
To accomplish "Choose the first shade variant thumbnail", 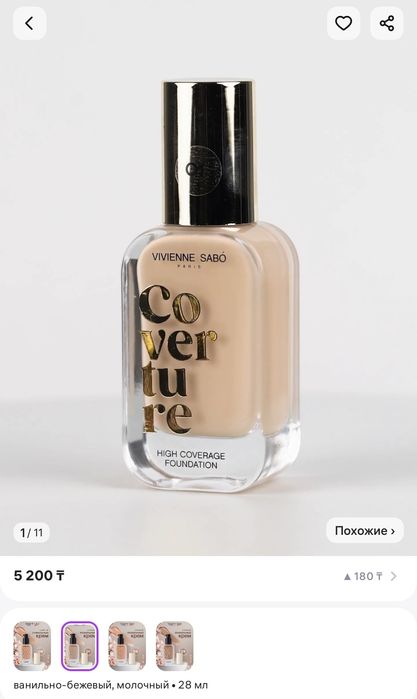I will [x=32, y=646].
